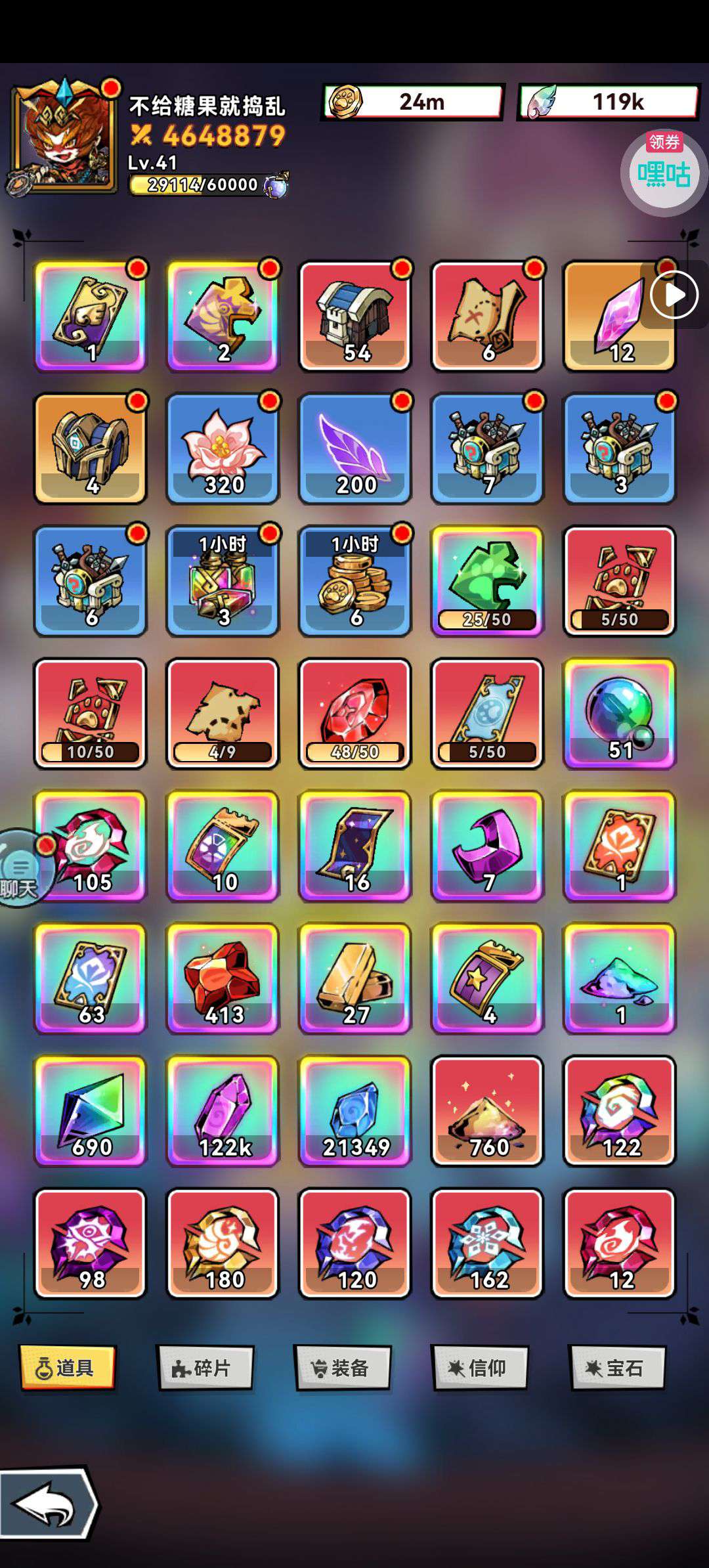Select the castle gate item with 54
Image resolution: width=709 pixels, height=1568 pixels.
[x=355, y=316]
